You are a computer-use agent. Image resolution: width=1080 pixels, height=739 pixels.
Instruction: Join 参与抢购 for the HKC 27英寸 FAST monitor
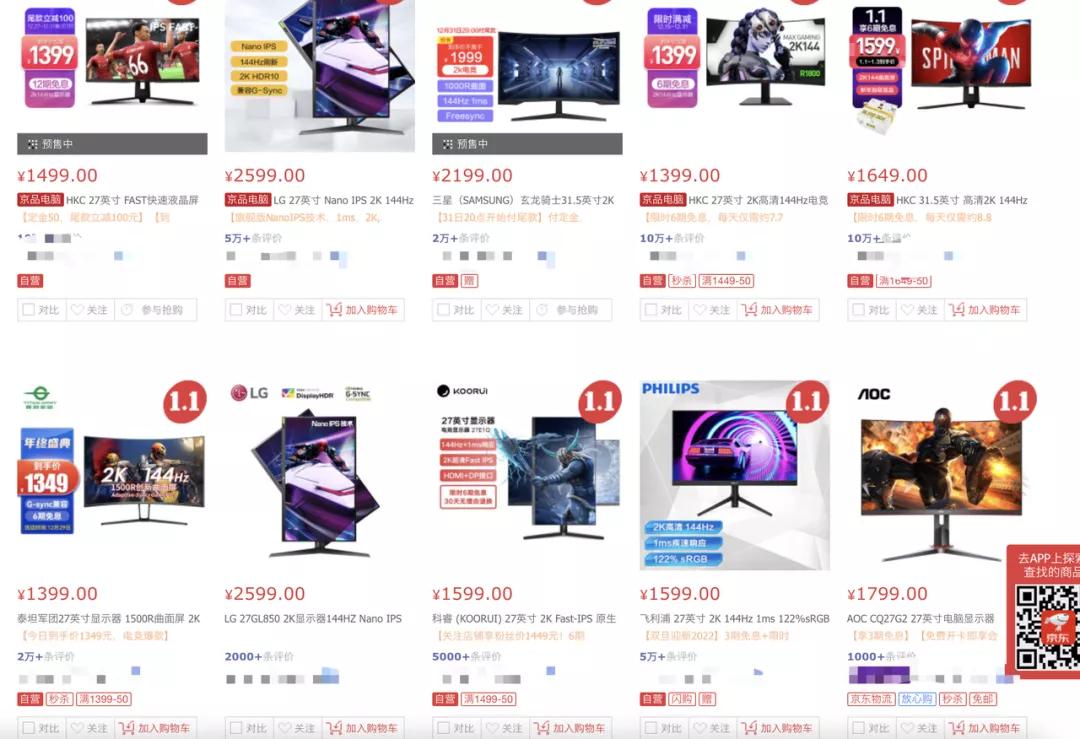coord(154,310)
